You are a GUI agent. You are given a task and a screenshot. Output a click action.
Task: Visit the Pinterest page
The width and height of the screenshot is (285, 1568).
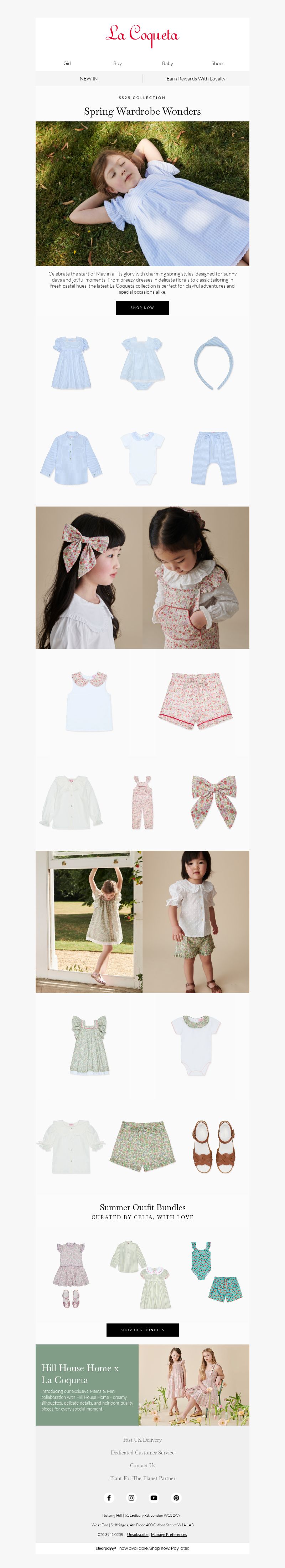click(x=176, y=1498)
